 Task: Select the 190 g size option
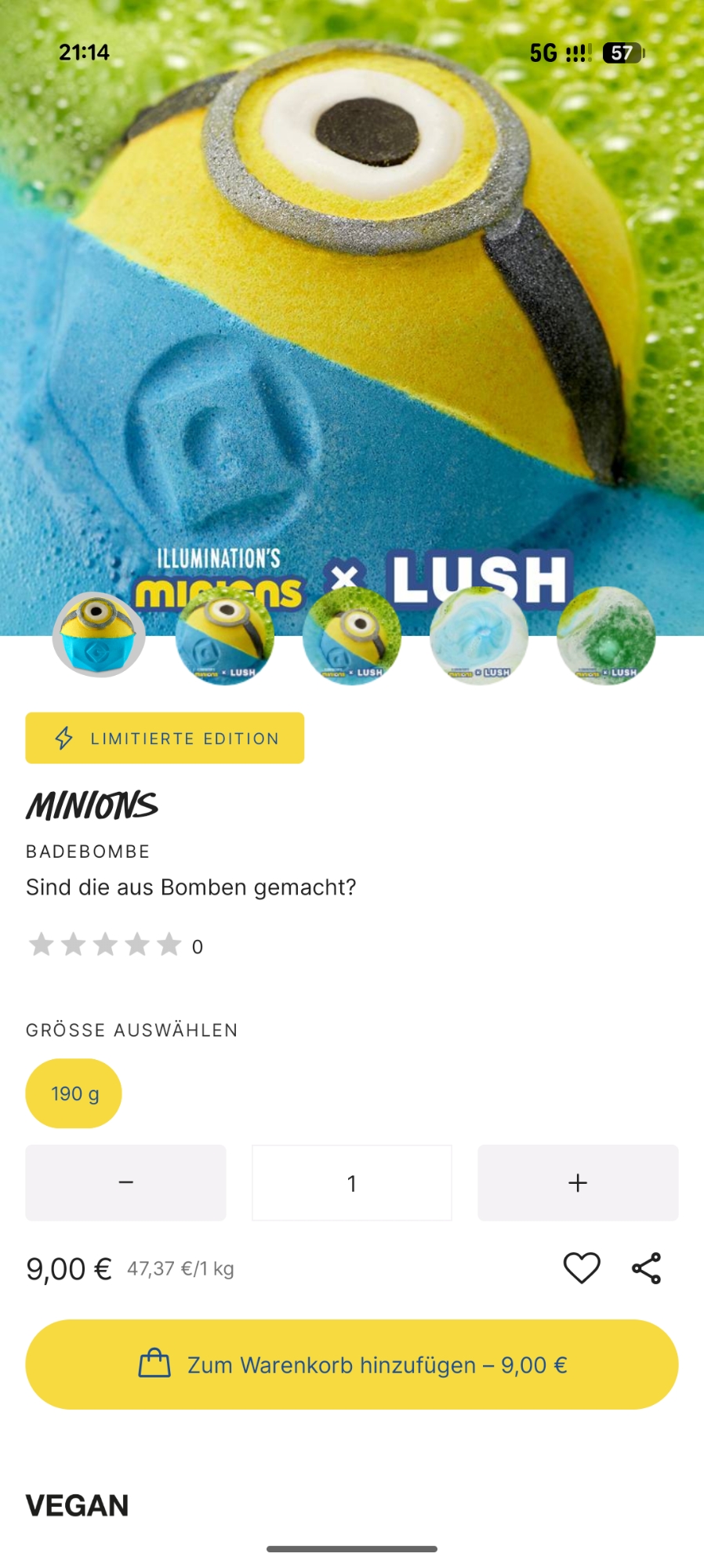point(74,1093)
